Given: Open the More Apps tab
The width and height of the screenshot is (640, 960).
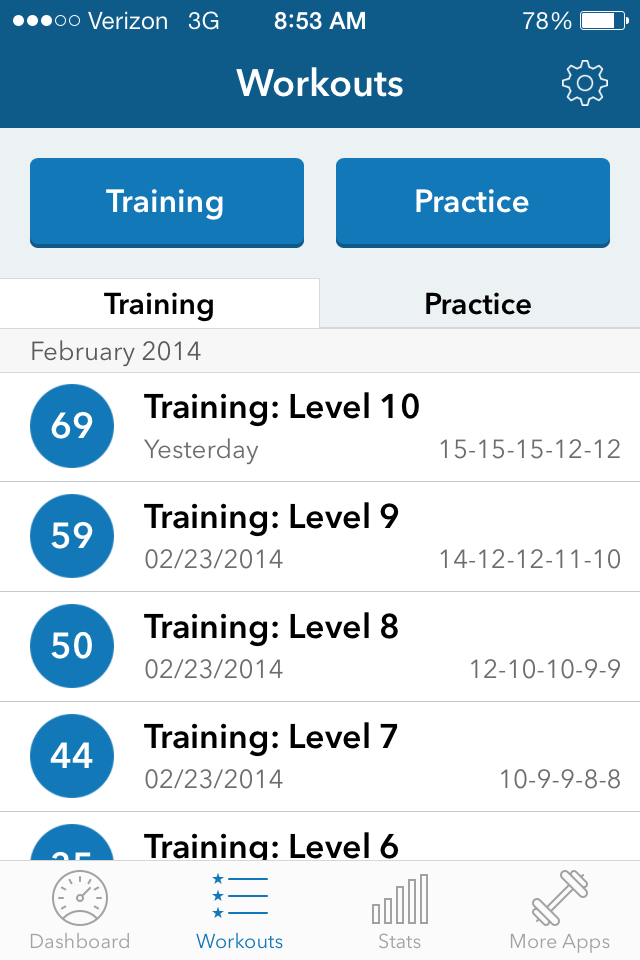Looking at the screenshot, I should pyautogui.click(x=559, y=912).
